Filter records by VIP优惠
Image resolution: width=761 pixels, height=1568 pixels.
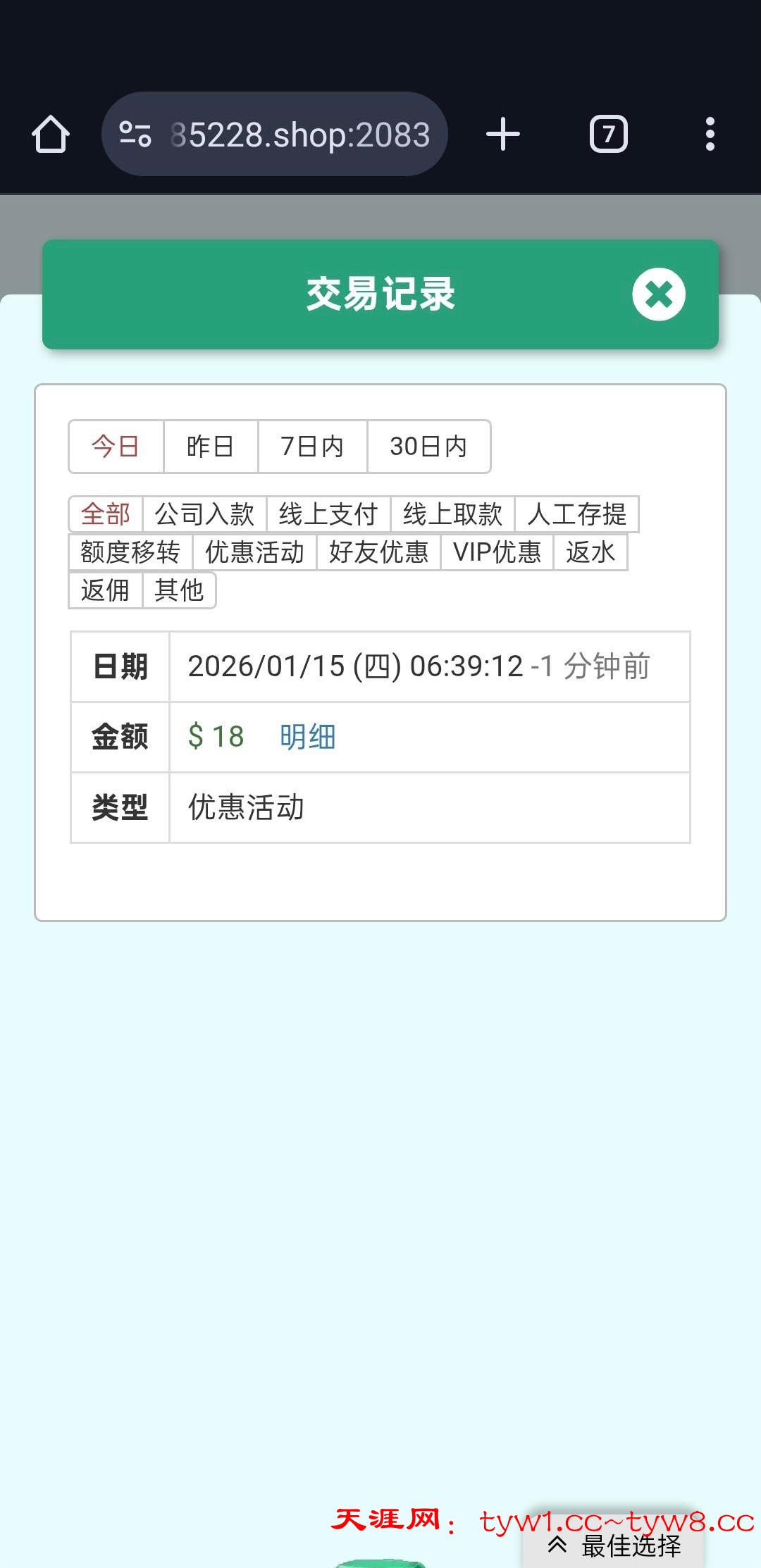click(x=497, y=552)
